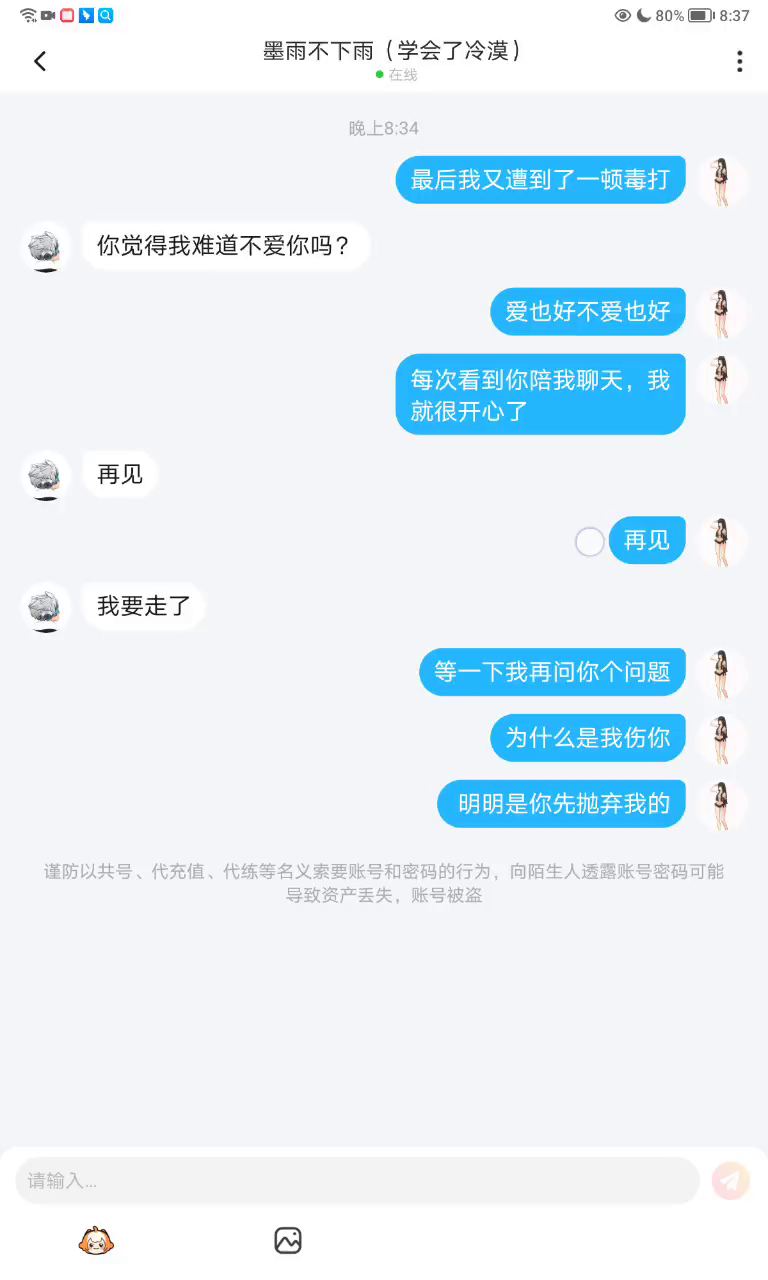Open contact's avatar beside 我要走了
The width and height of the screenshot is (768, 1280).
pyautogui.click(x=45, y=607)
